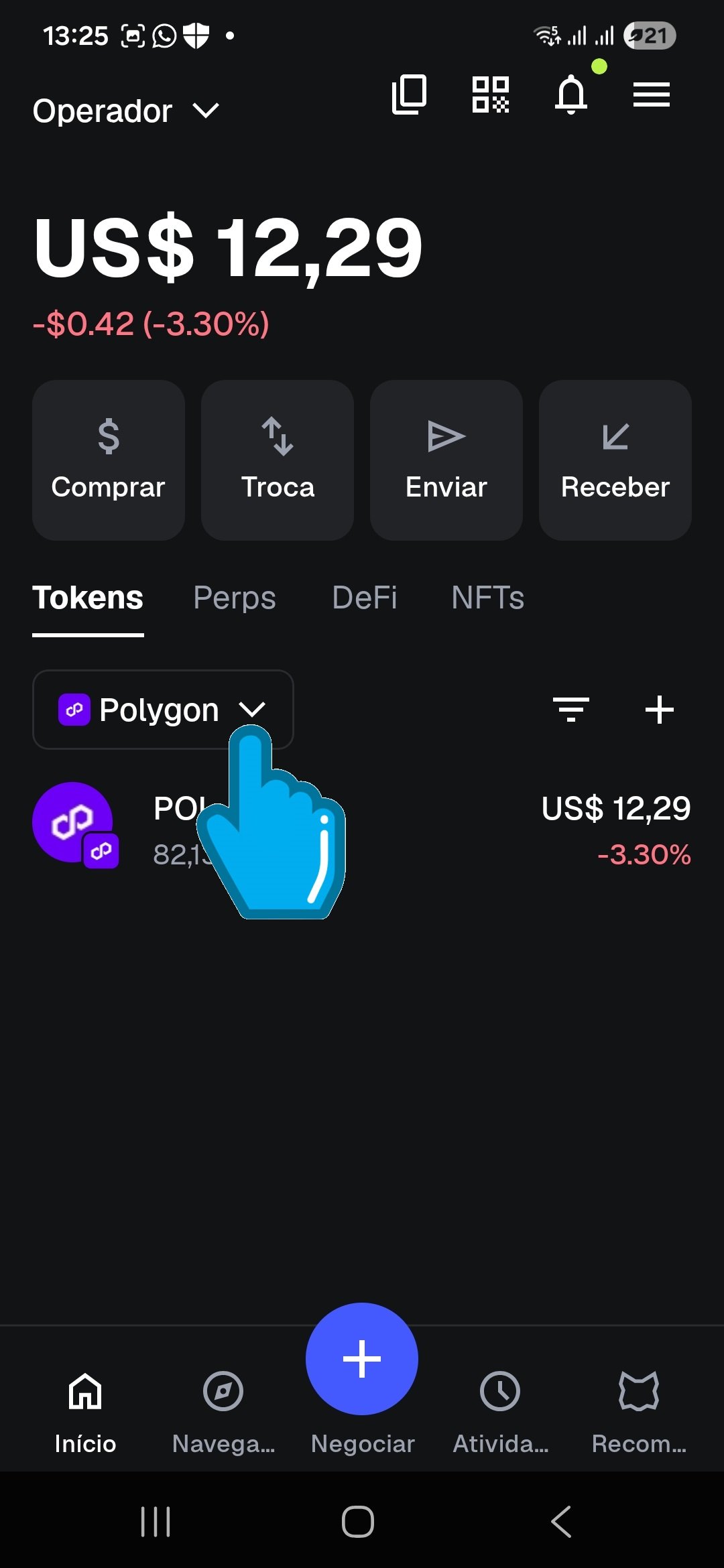Image resolution: width=724 pixels, height=1568 pixels.
Task: Open the hamburger menu
Action: [651, 95]
